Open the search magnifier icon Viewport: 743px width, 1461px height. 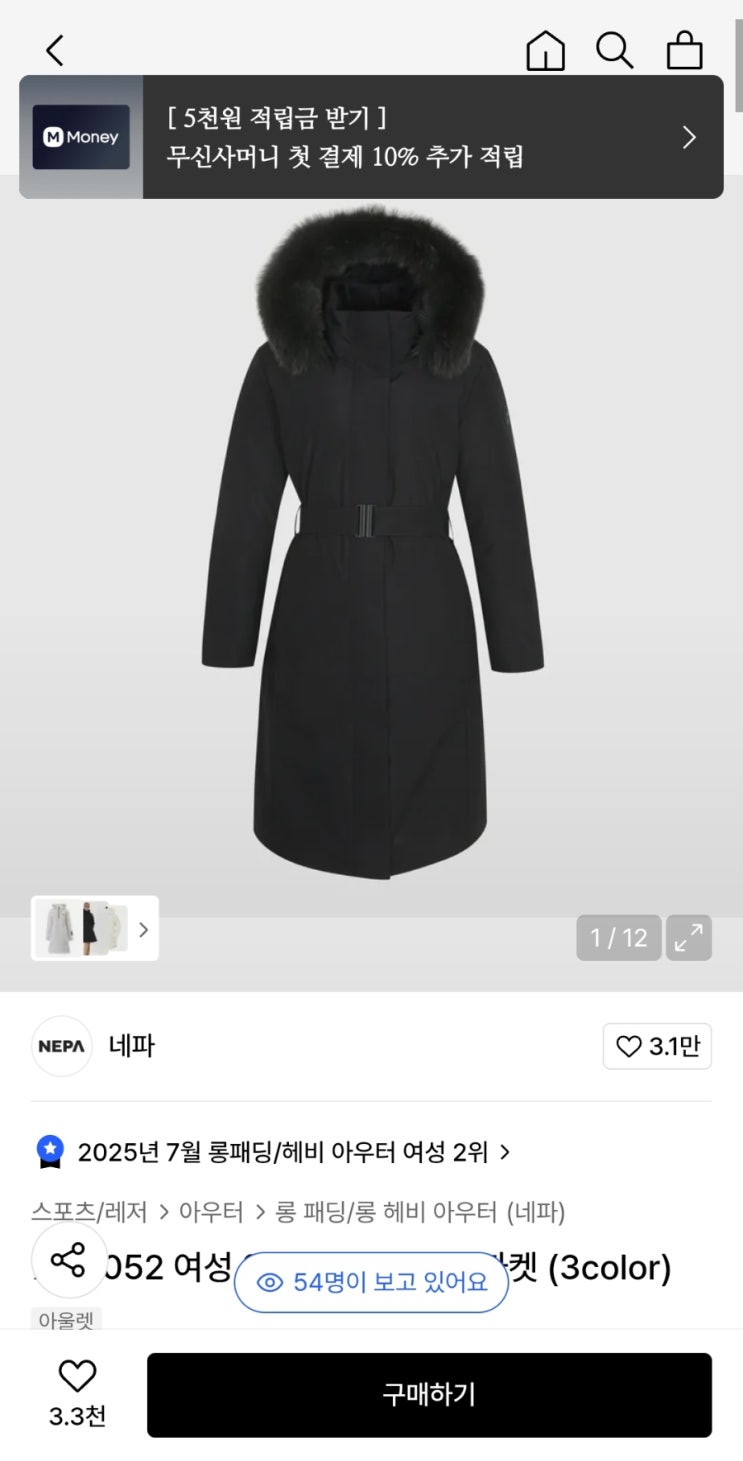(x=614, y=50)
